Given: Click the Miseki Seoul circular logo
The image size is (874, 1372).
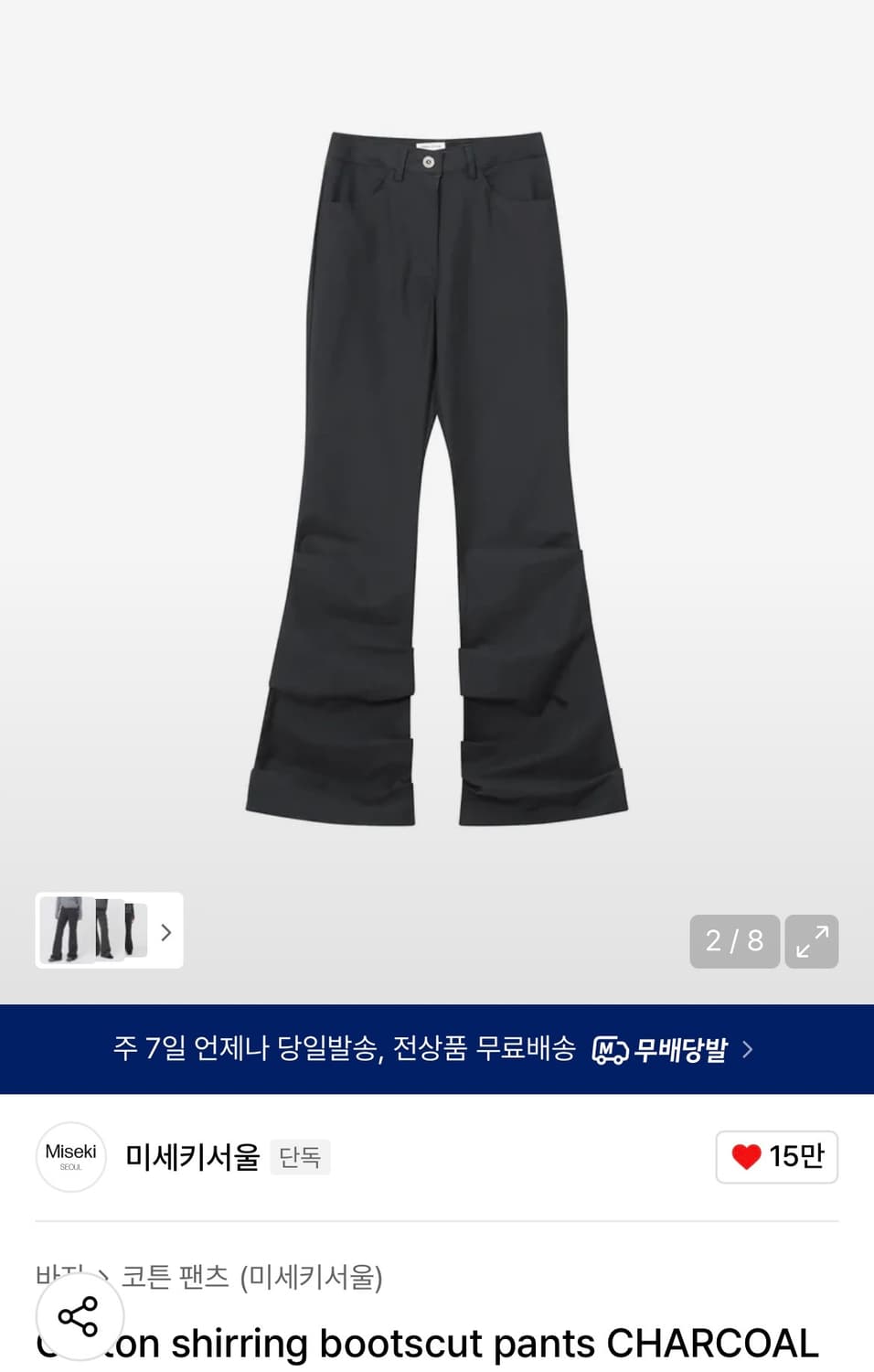Looking at the screenshot, I should click(70, 1156).
